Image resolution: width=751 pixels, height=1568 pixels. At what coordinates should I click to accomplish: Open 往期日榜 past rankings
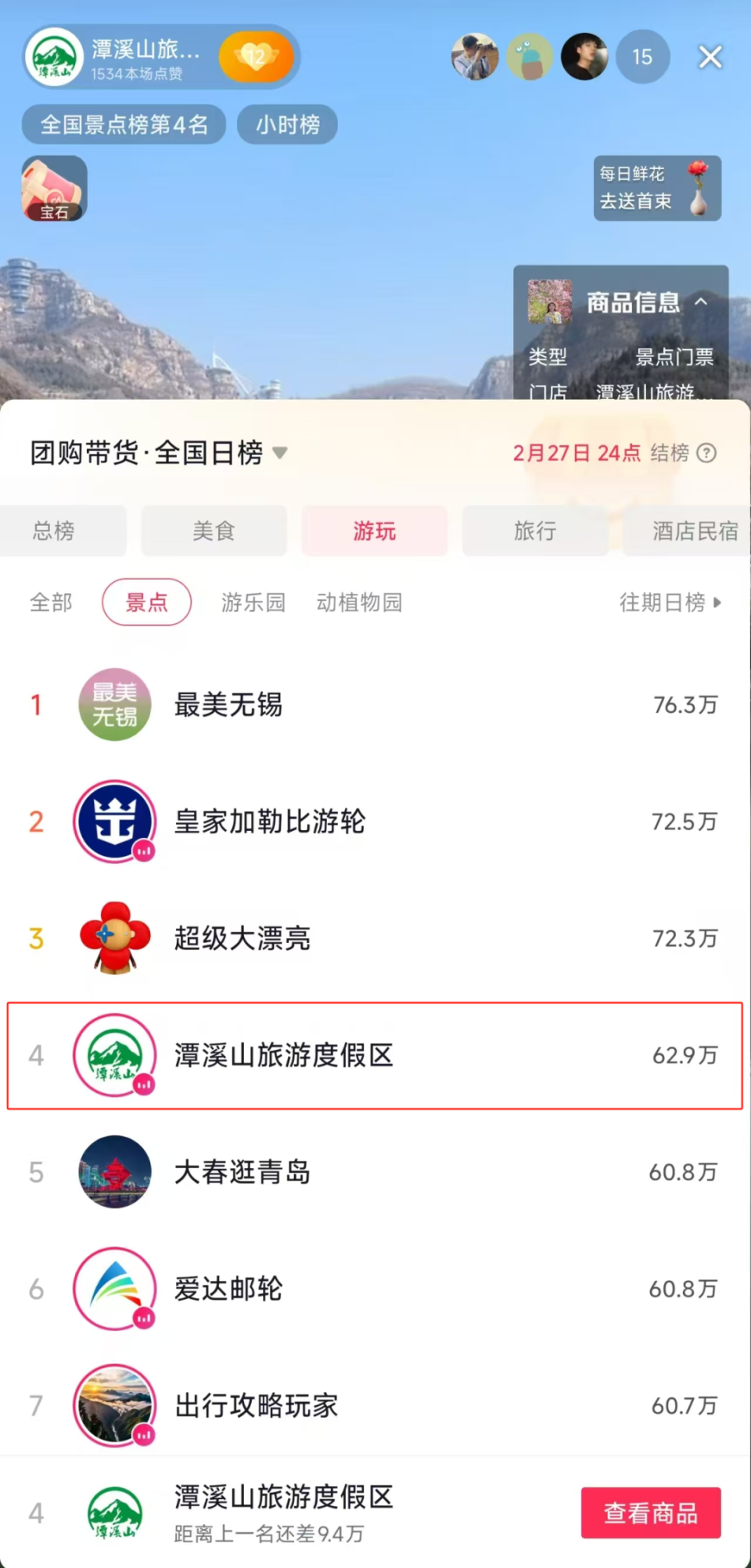670,602
